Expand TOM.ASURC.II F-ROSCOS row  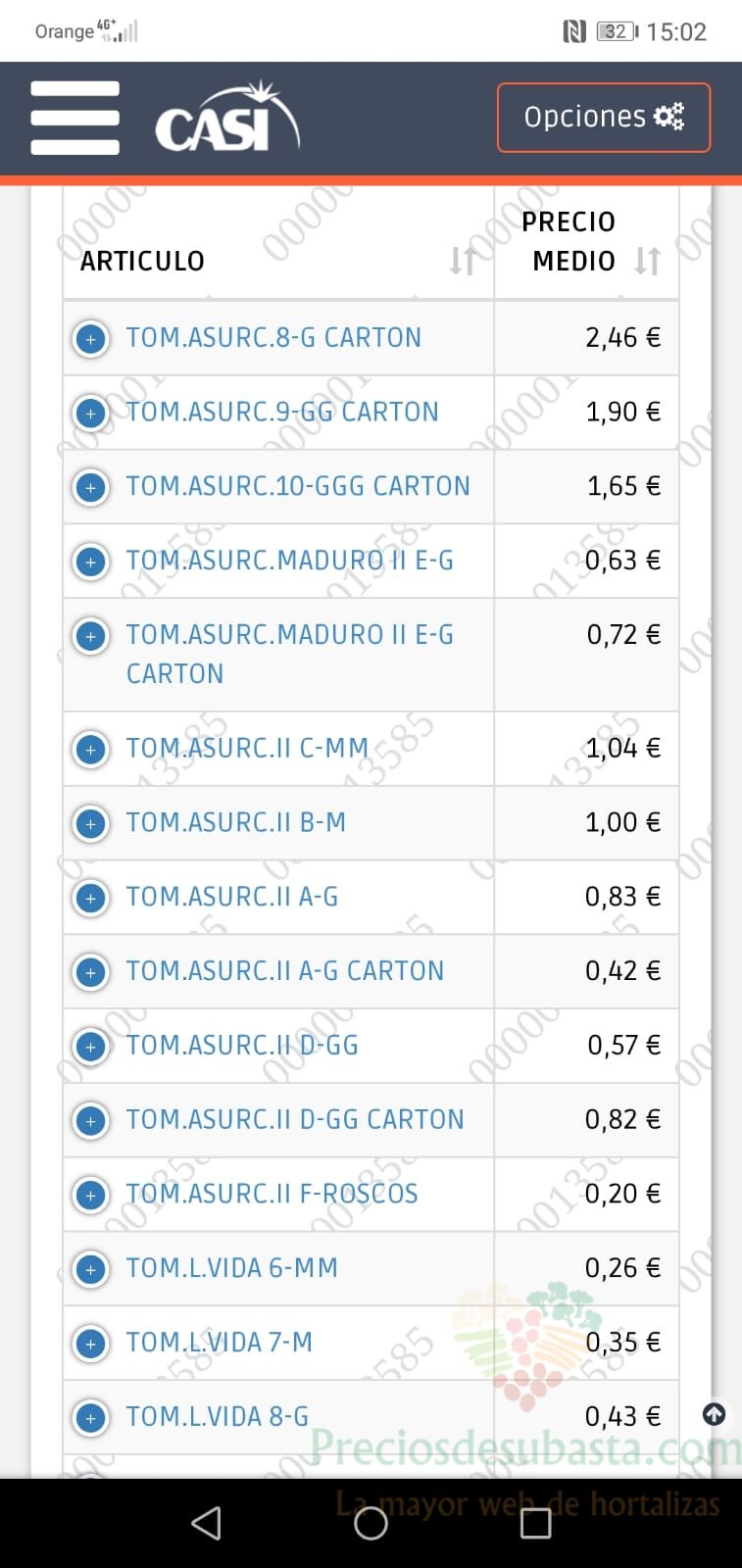coord(91,1196)
